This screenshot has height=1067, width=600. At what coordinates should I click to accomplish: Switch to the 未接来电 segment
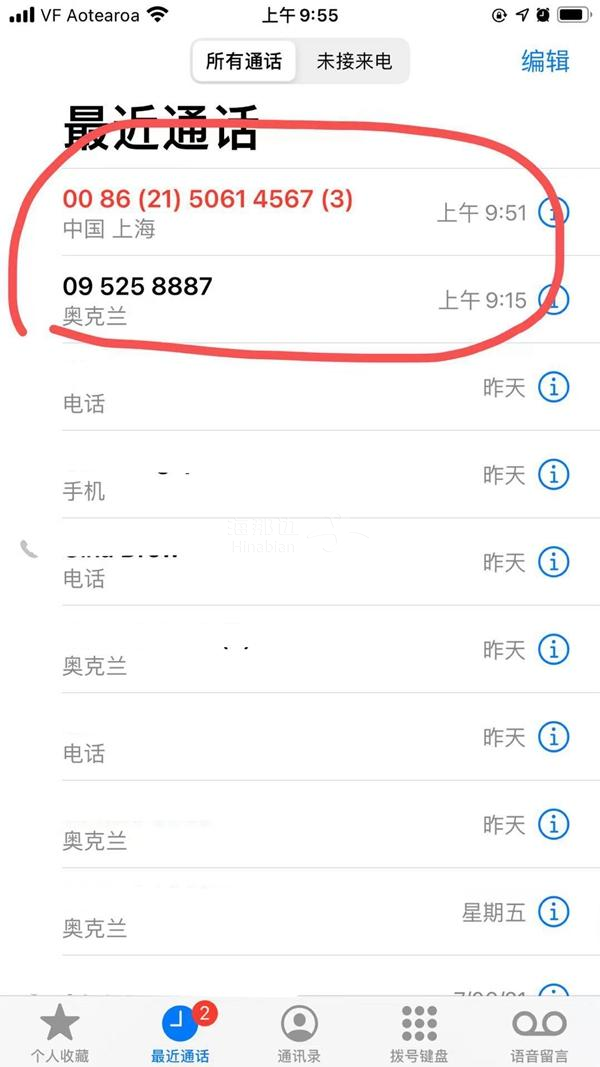(354, 61)
